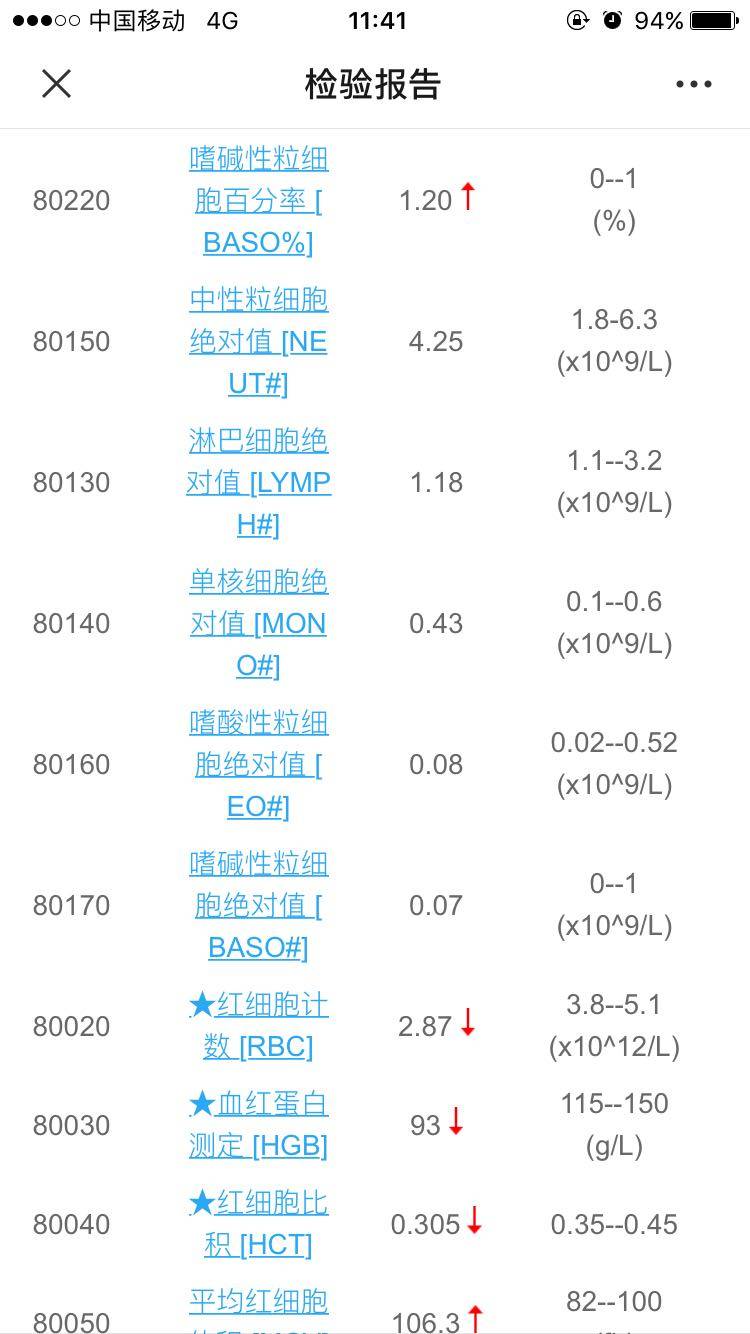Open the ★血红蛋白测定 [HGB] link
This screenshot has height=1334, width=750.
(258, 1125)
